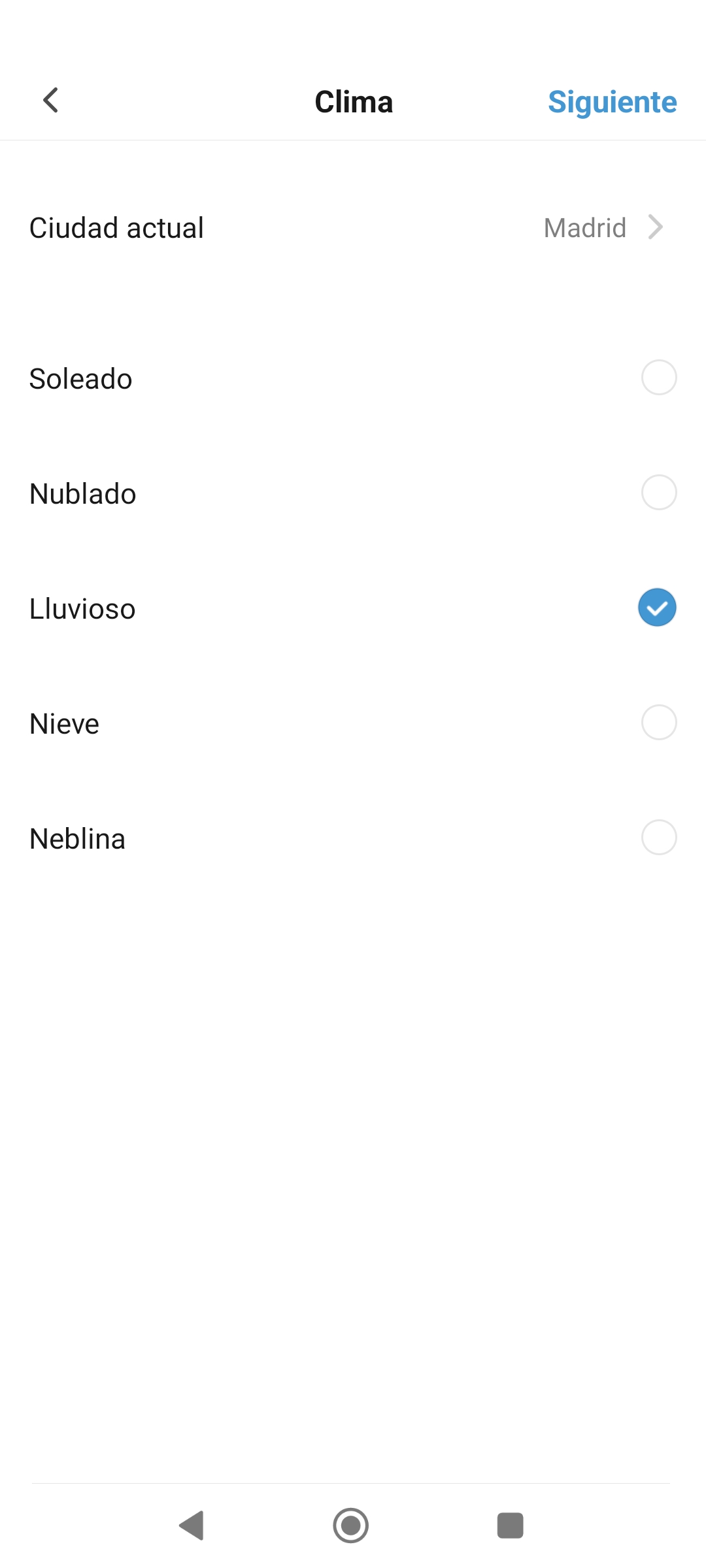This screenshot has width=706, height=1568.
Task: Tap the system home button
Action: (x=351, y=1526)
